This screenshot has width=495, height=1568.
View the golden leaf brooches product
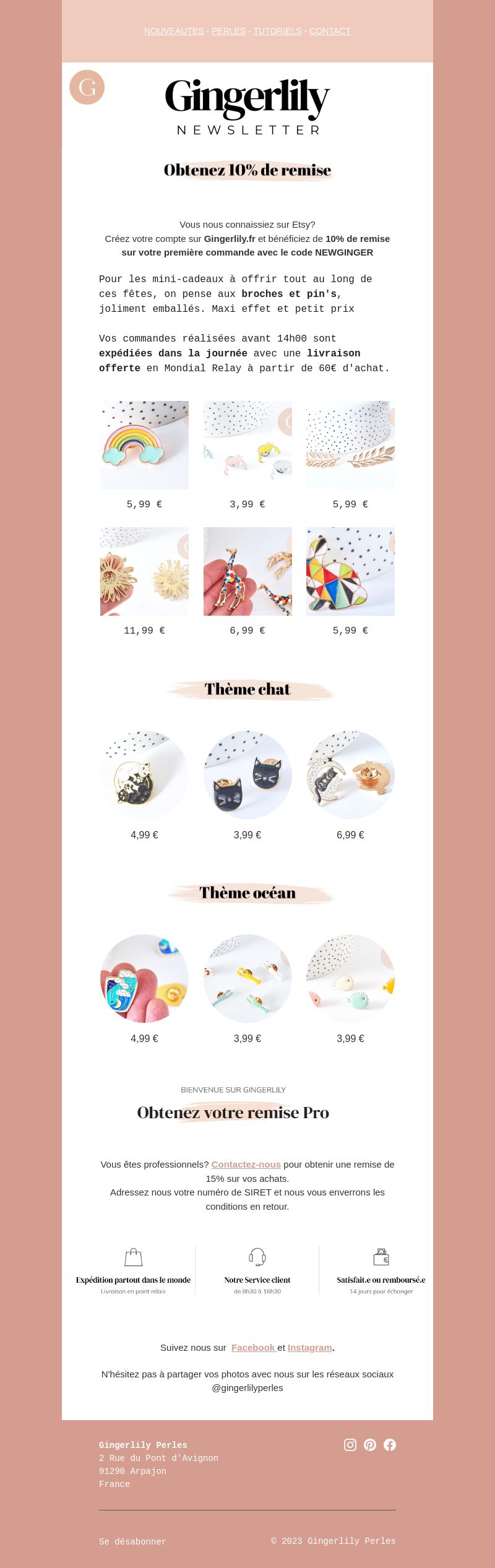[350, 445]
